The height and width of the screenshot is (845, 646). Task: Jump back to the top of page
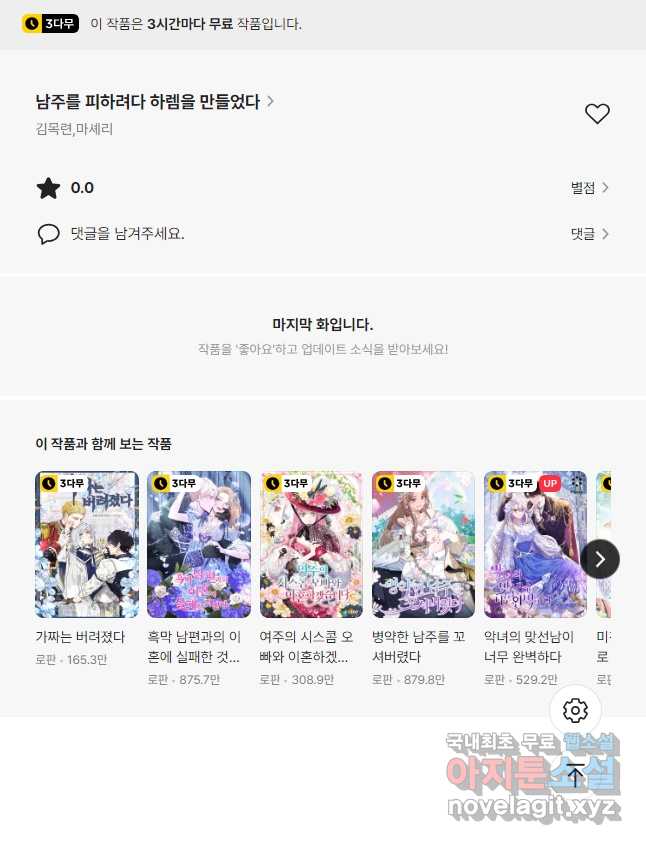click(x=575, y=773)
